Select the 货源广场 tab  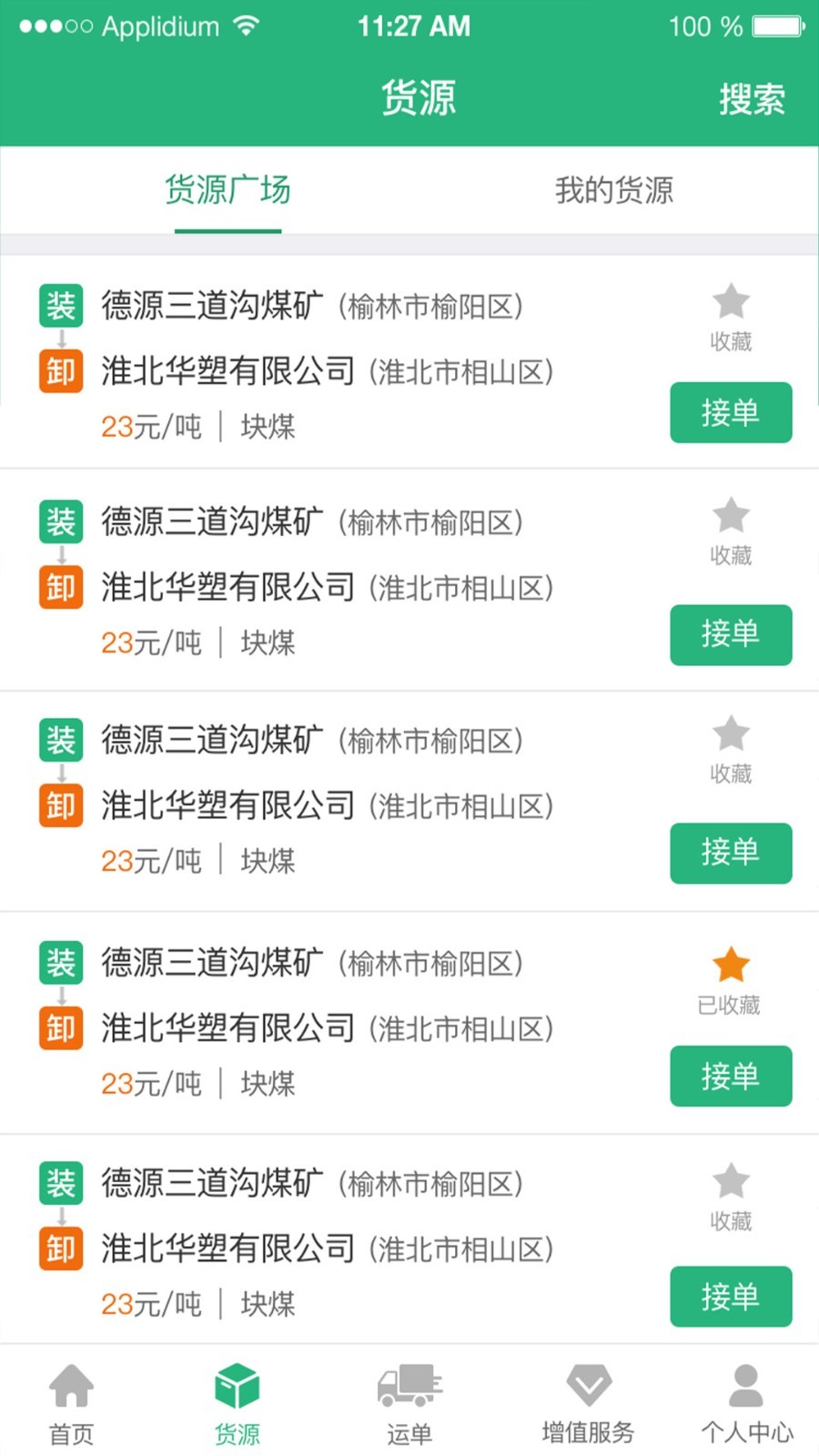click(x=227, y=190)
